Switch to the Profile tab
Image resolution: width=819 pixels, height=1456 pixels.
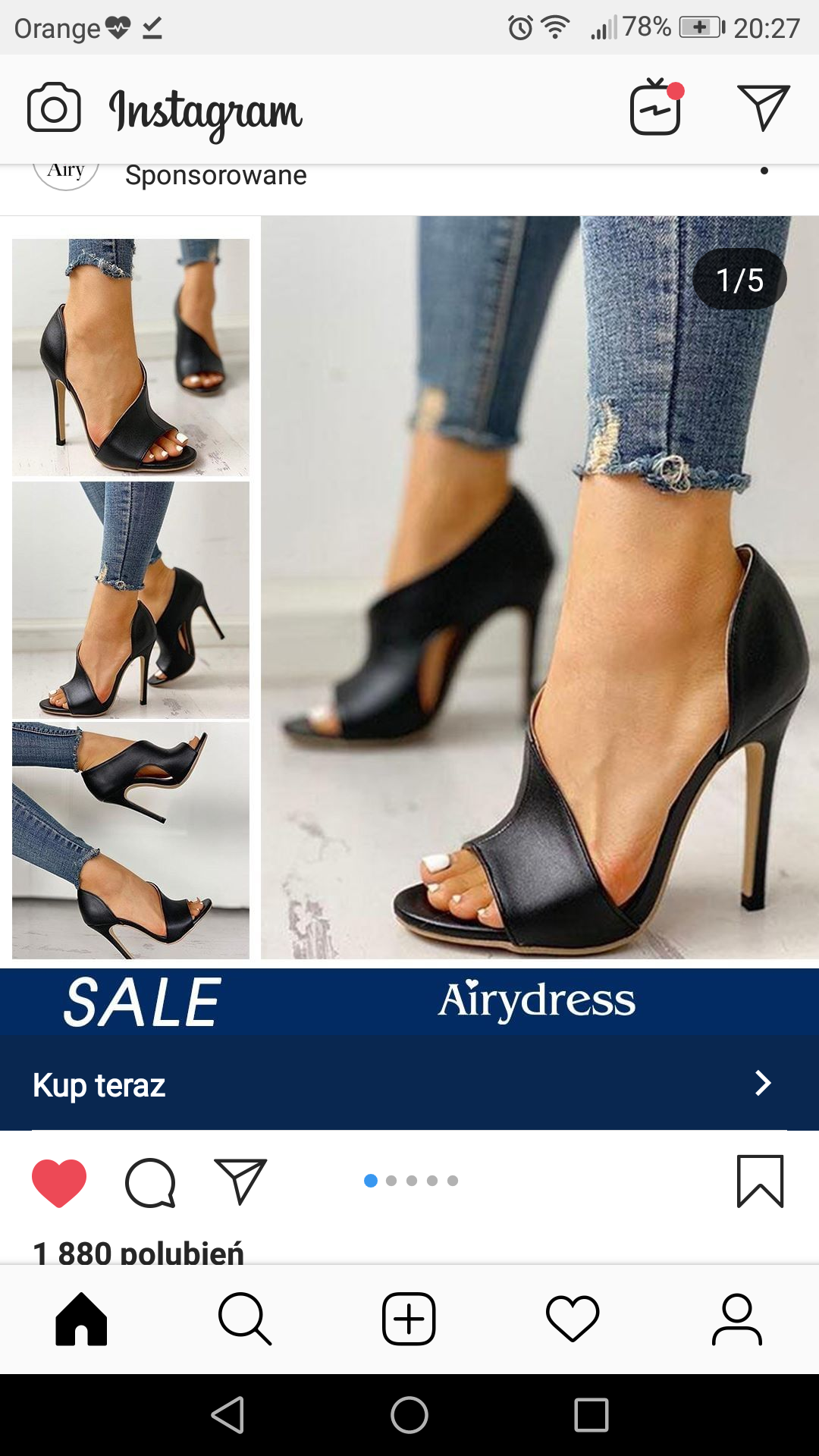pyautogui.click(x=736, y=1319)
